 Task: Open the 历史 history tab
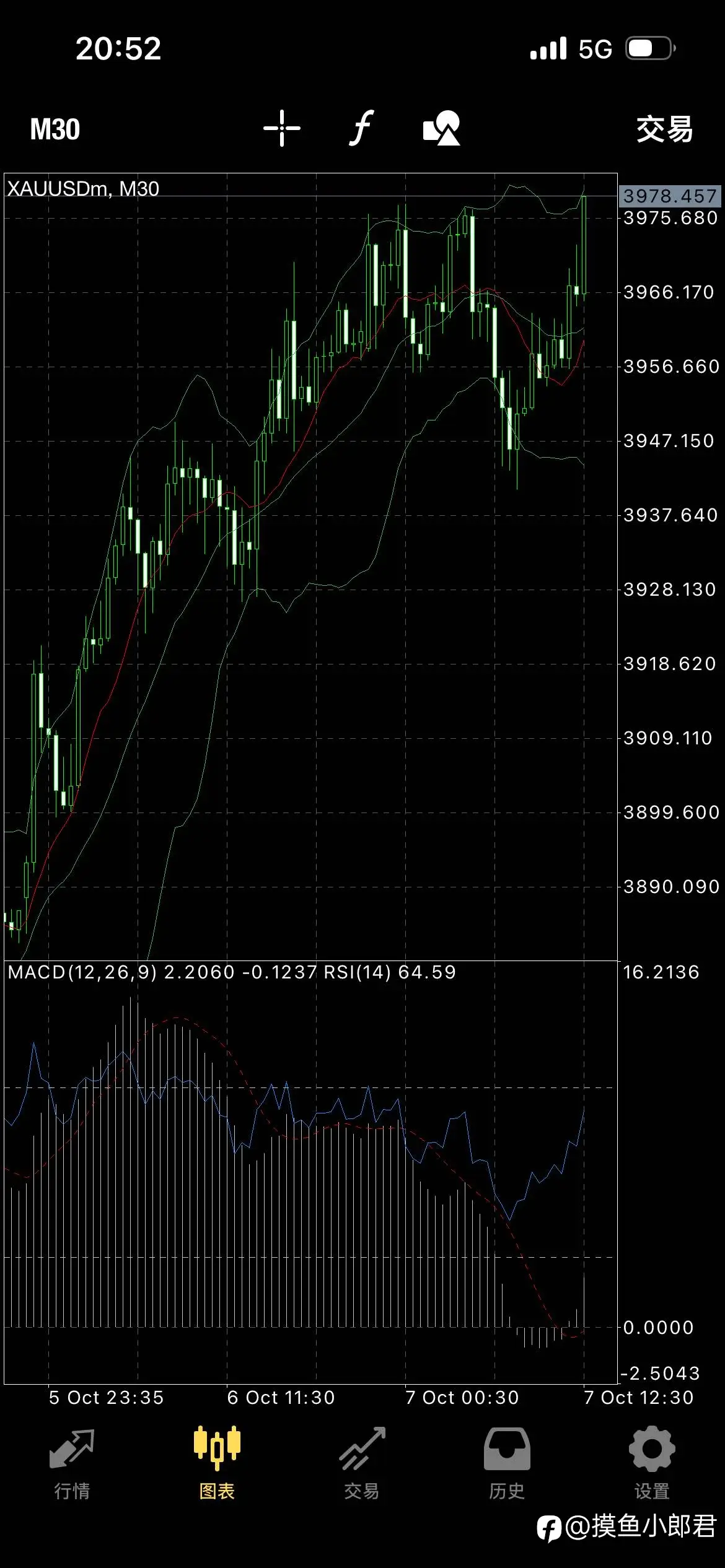coord(507,1464)
